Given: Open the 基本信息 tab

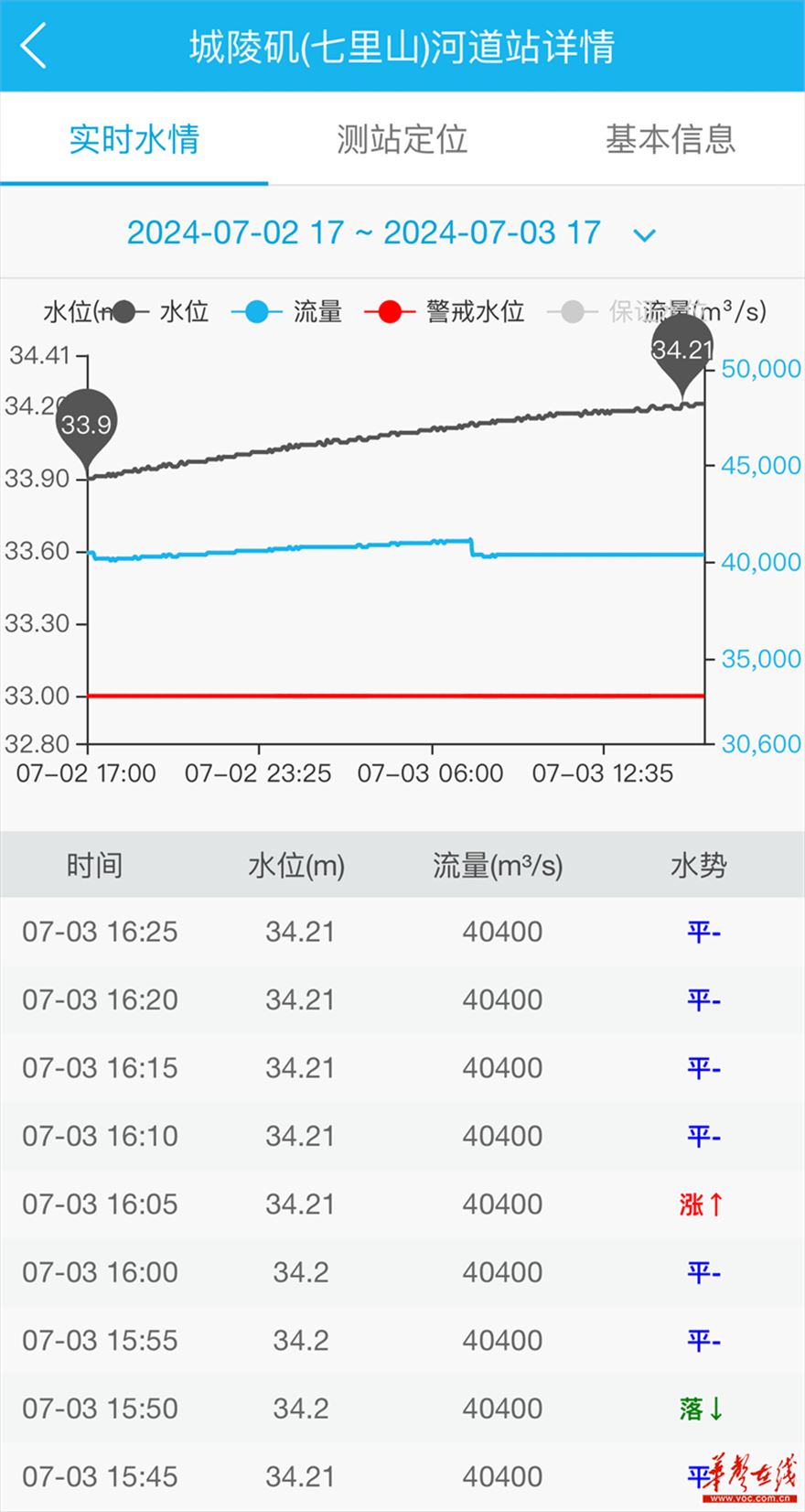Looking at the screenshot, I should 670,139.
